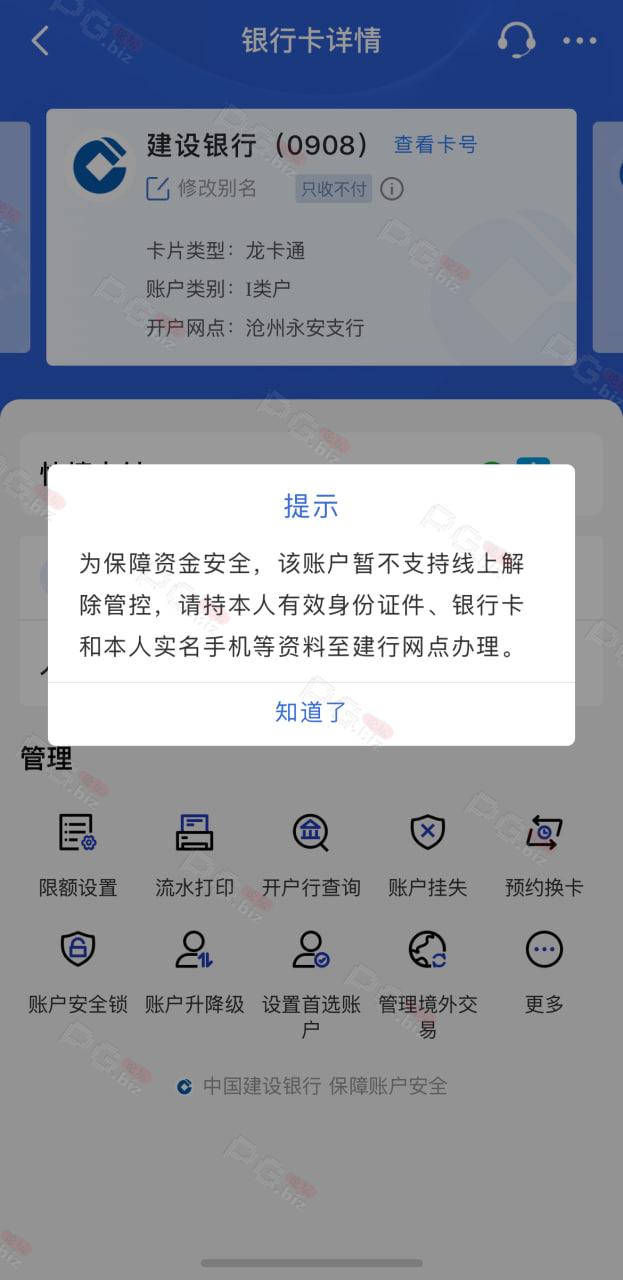Open 限额设置 limit settings
The width and height of the screenshot is (623, 1280).
coord(78,855)
